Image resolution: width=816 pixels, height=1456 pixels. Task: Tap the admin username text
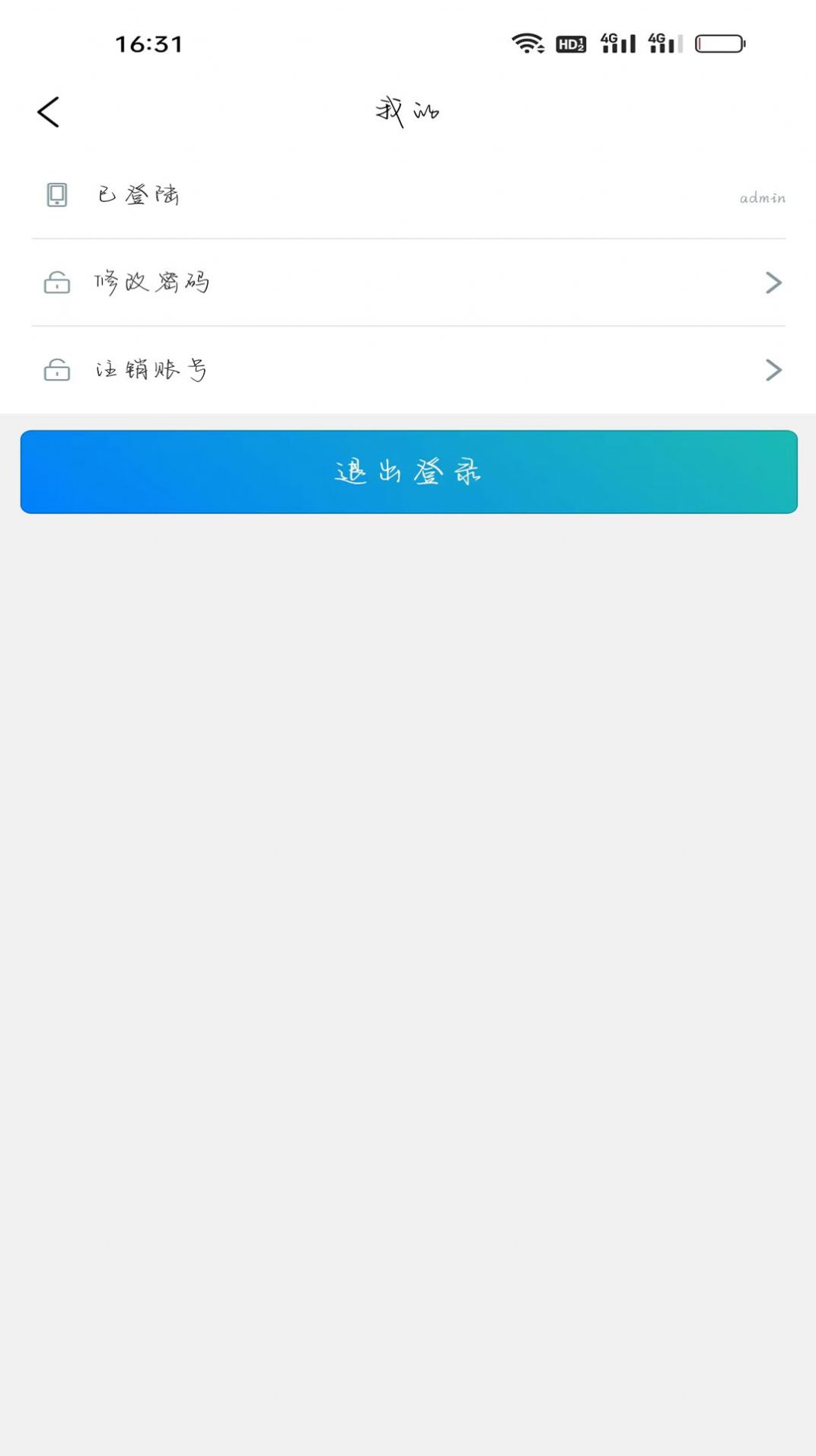761,198
